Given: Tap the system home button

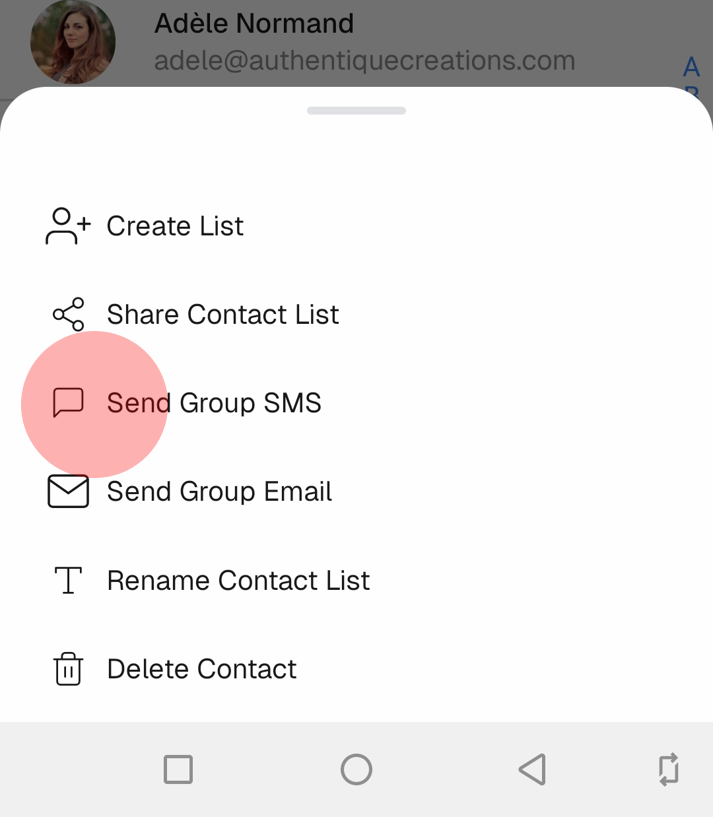Looking at the screenshot, I should coord(356,769).
